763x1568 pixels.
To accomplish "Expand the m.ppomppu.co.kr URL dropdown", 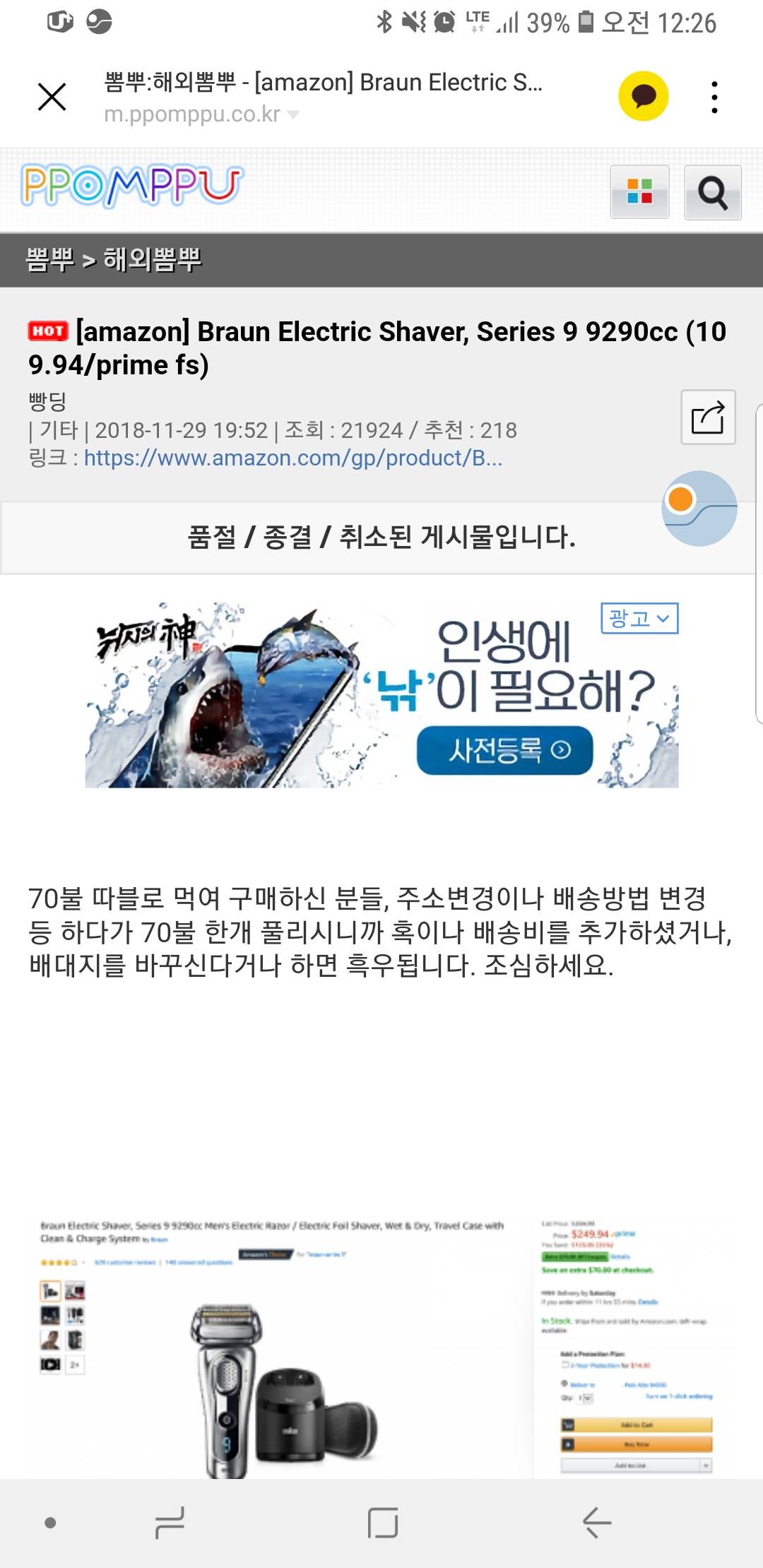I will 293,114.
